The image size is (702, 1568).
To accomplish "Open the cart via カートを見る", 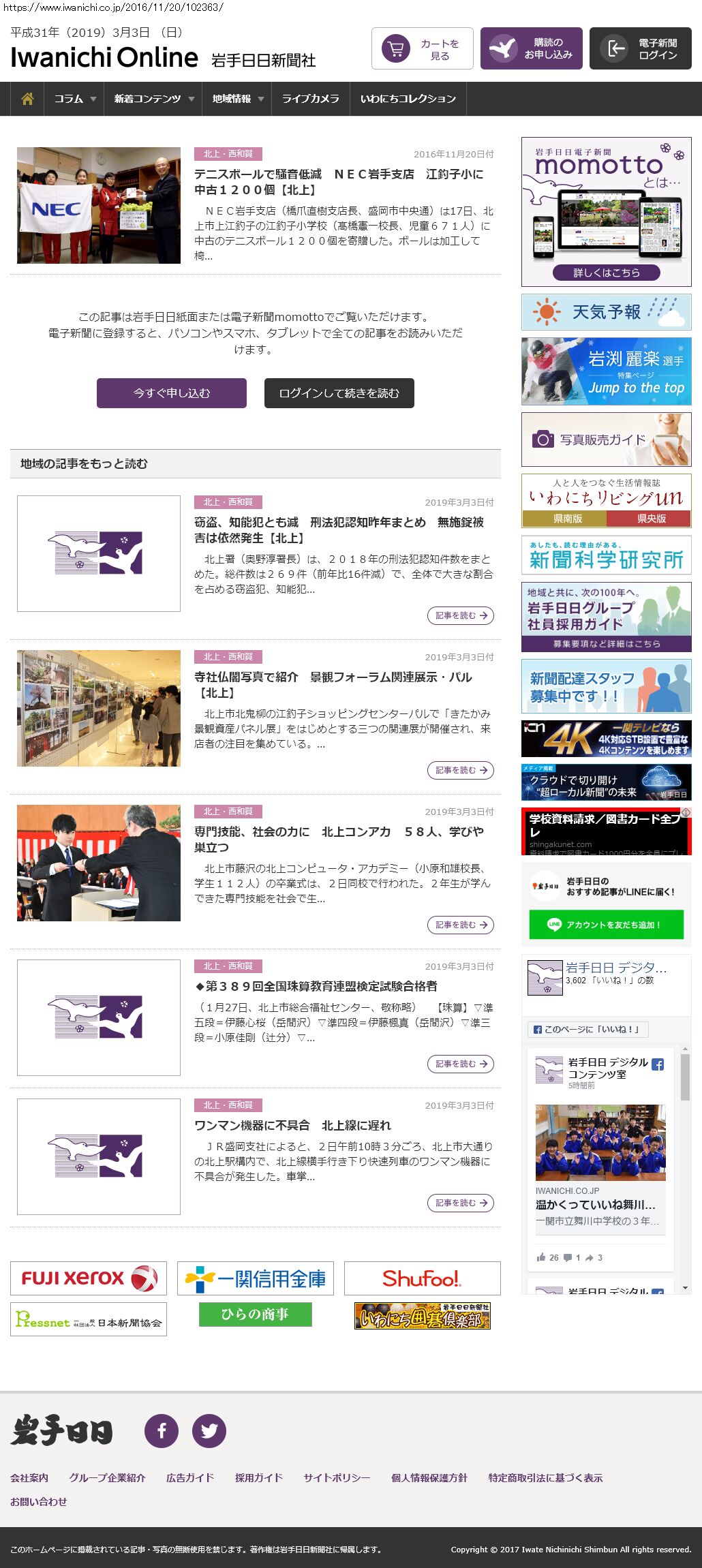I will [422, 48].
